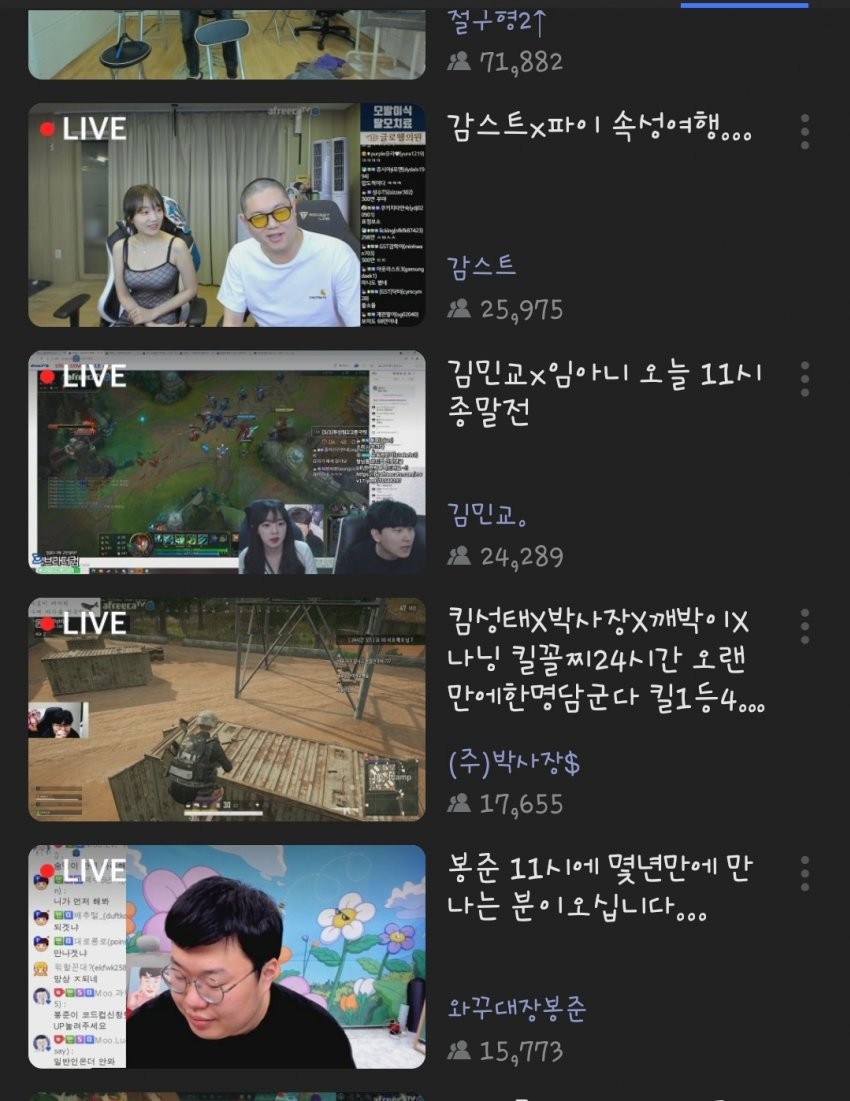Viewport: 850px width, 1101px height.
Task: Open 와꾸대장봉준 live broadcast thumbnail
Action: pos(226,957)
